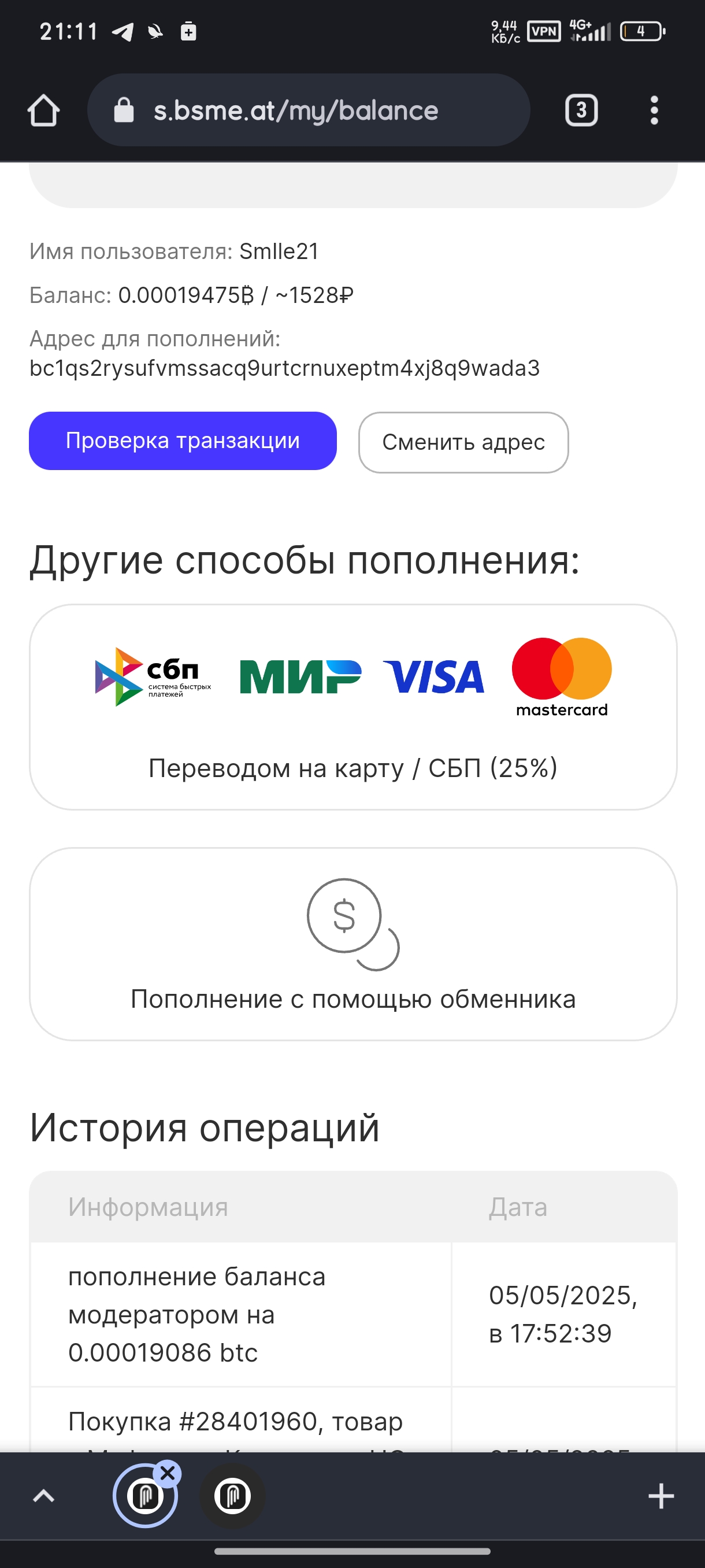Open the tab switcher showing 3 tabs
This screenshot has width=705, height=1568.
click(581, 110)
